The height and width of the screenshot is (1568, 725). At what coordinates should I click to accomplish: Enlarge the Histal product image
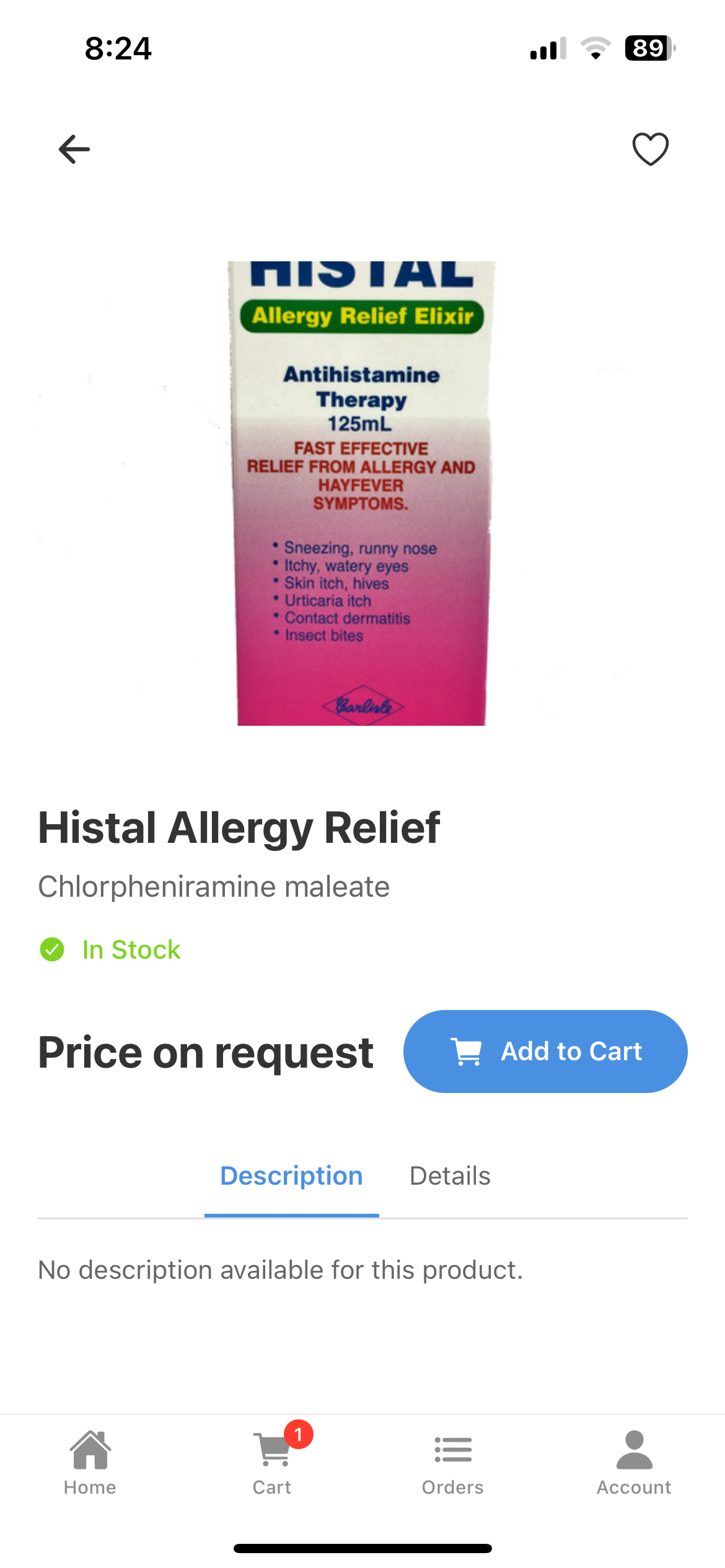tap(362, 493)
